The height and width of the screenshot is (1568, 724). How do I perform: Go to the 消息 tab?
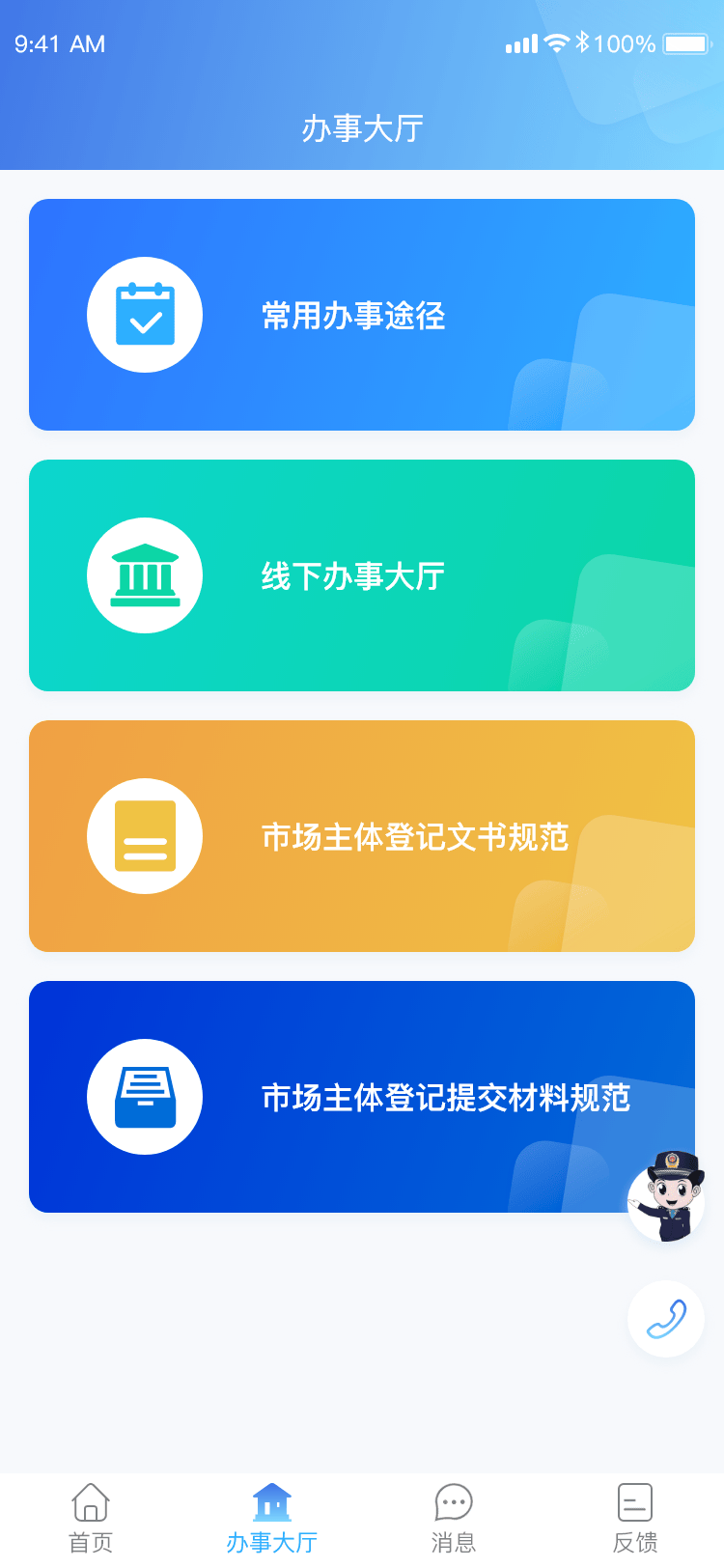tap(453, 1518)
